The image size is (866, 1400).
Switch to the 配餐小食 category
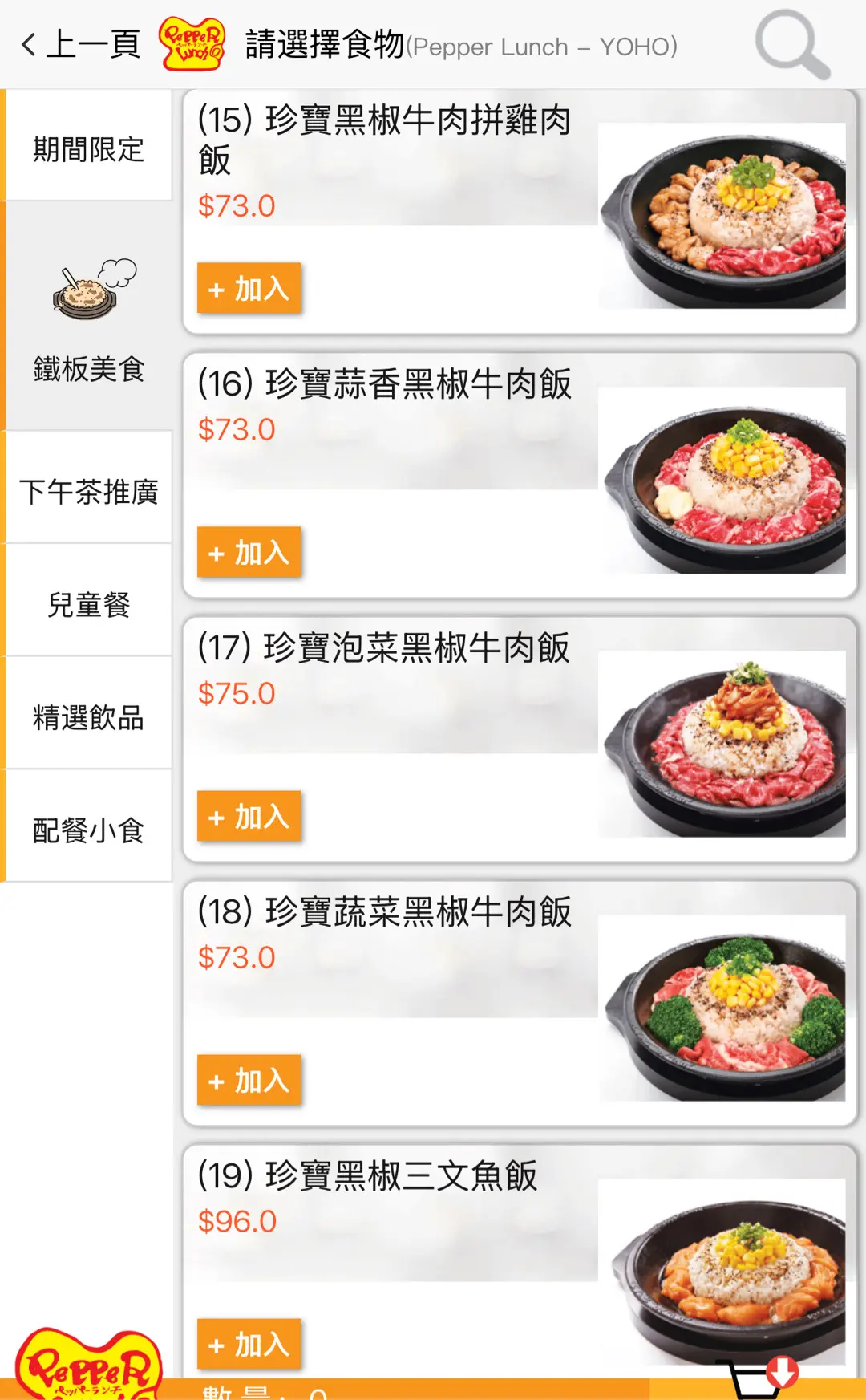click(88, 830)
